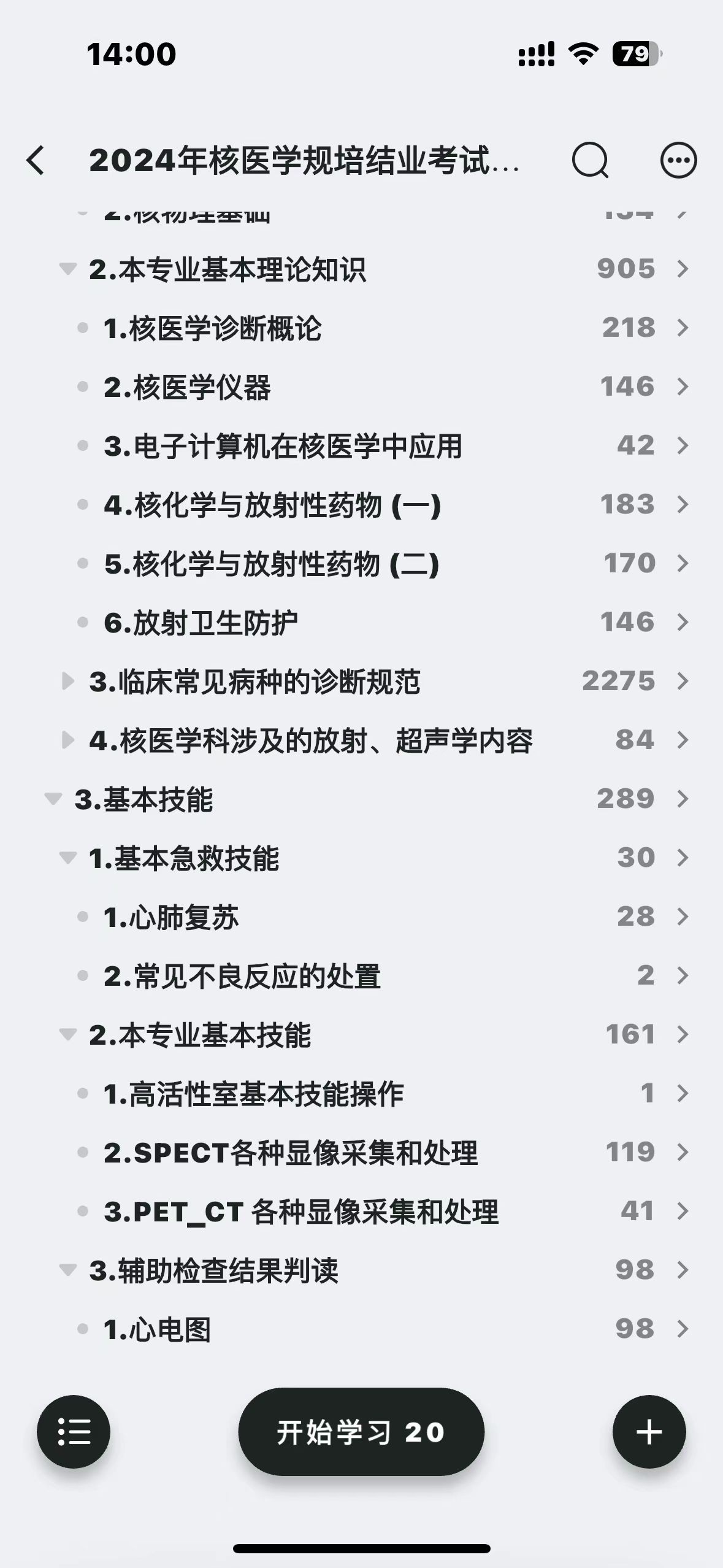Collapse 2.本专业基本理论知识 triangle
Image resolution: width=723 pixels, height=1568 pixels.
67,269
